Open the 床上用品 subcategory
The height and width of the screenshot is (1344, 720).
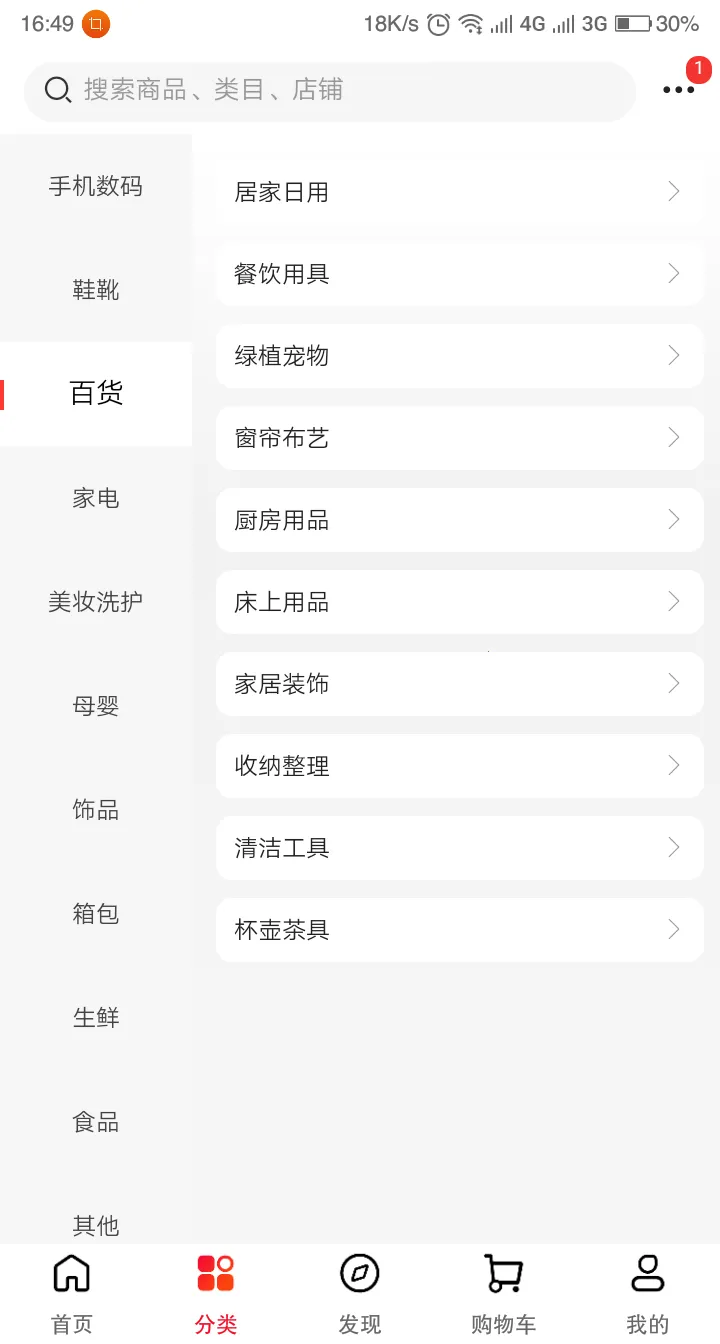tap(459, 602)
